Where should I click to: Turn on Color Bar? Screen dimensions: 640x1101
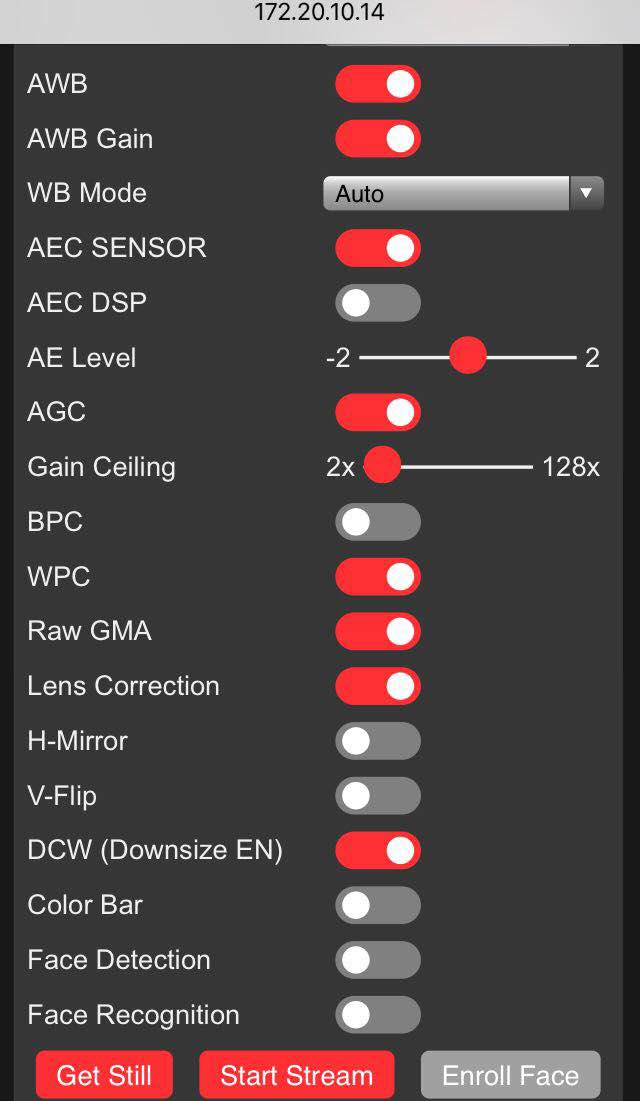pyautogui.click(x=378, y=905)
